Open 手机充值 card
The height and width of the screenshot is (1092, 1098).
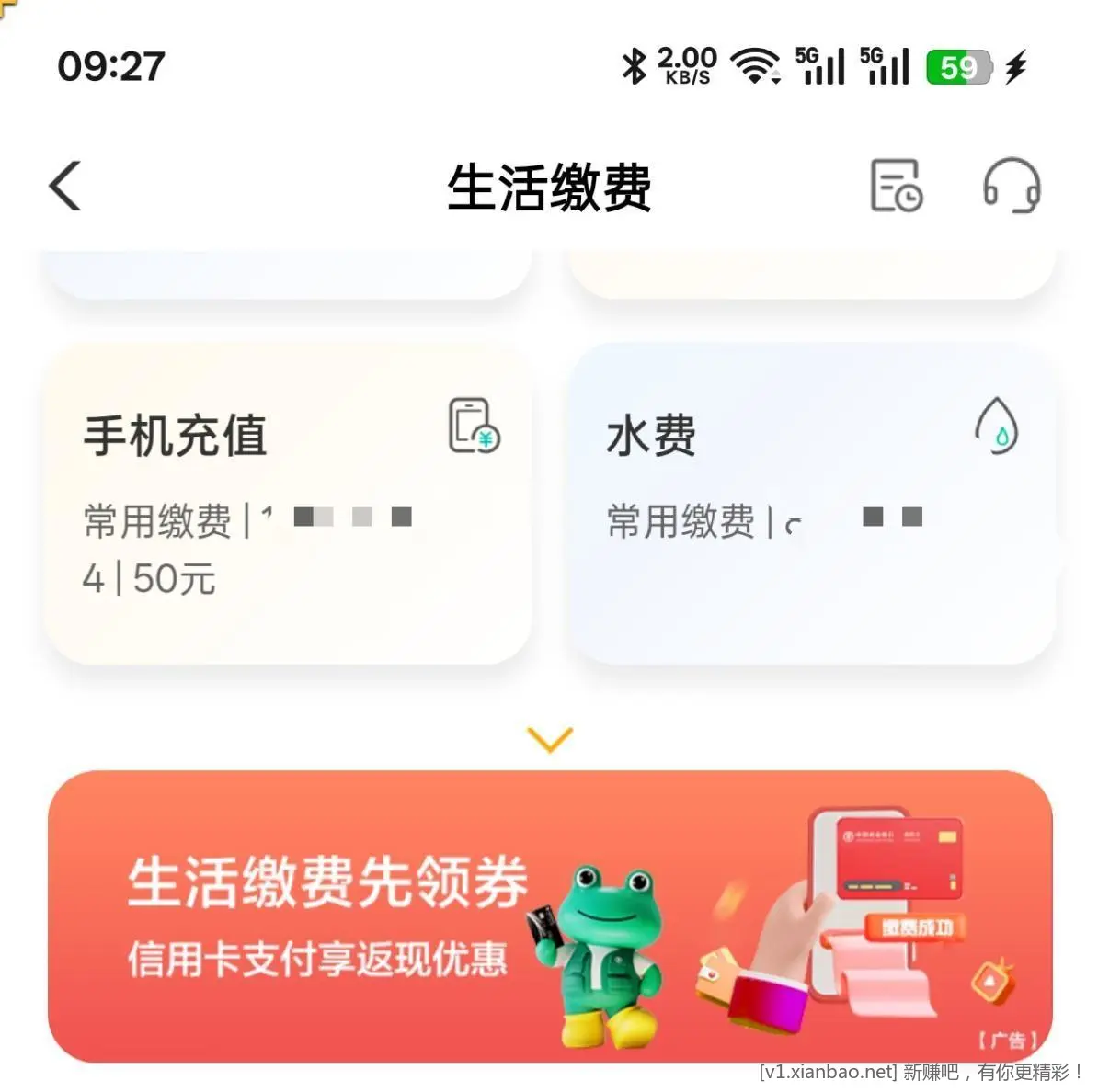pos(288,503)
